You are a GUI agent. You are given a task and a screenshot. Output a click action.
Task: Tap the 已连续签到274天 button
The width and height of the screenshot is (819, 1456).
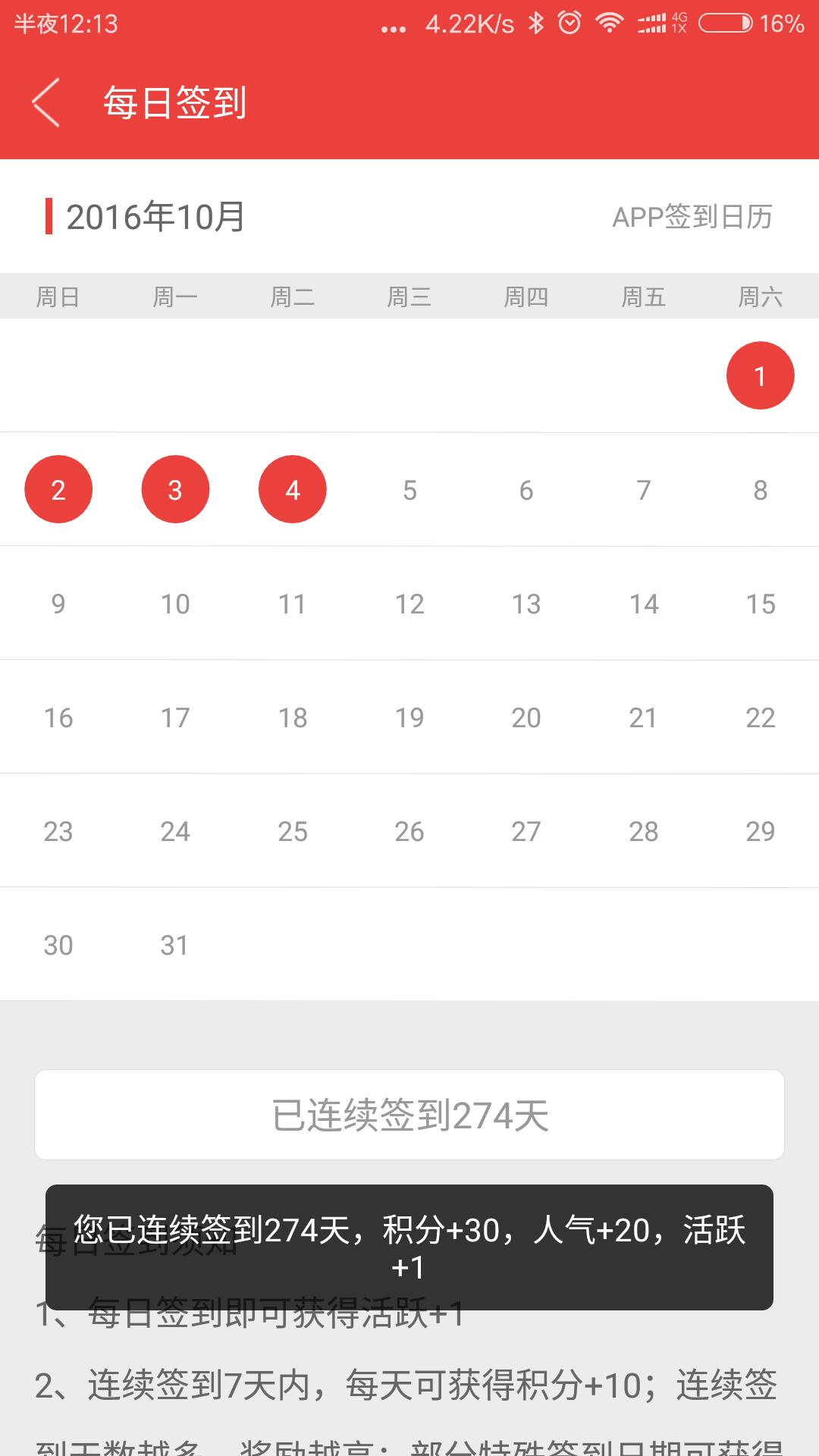409,1115
